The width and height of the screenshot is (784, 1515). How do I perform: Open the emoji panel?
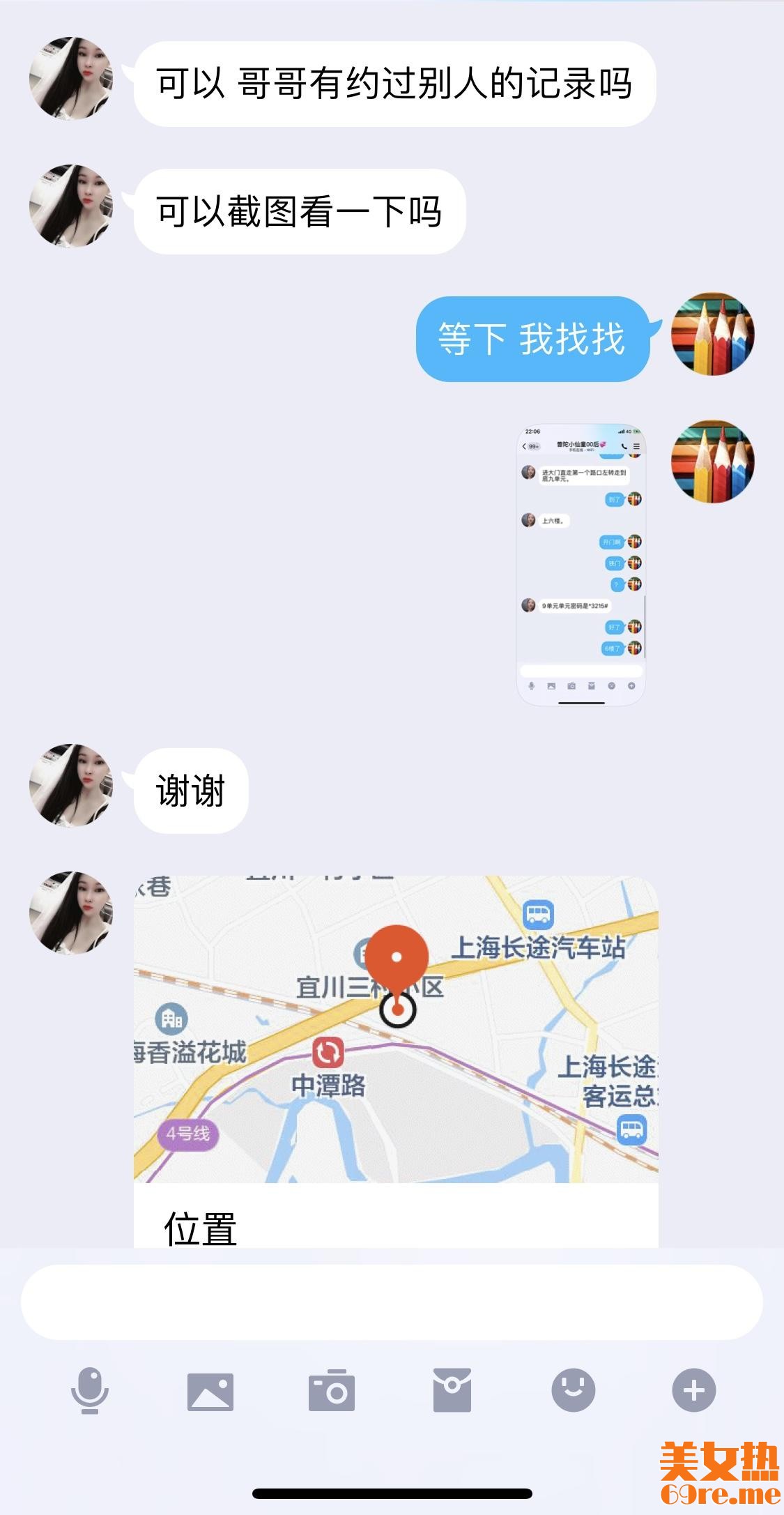pyautogui.click(x=573, y=1390)
